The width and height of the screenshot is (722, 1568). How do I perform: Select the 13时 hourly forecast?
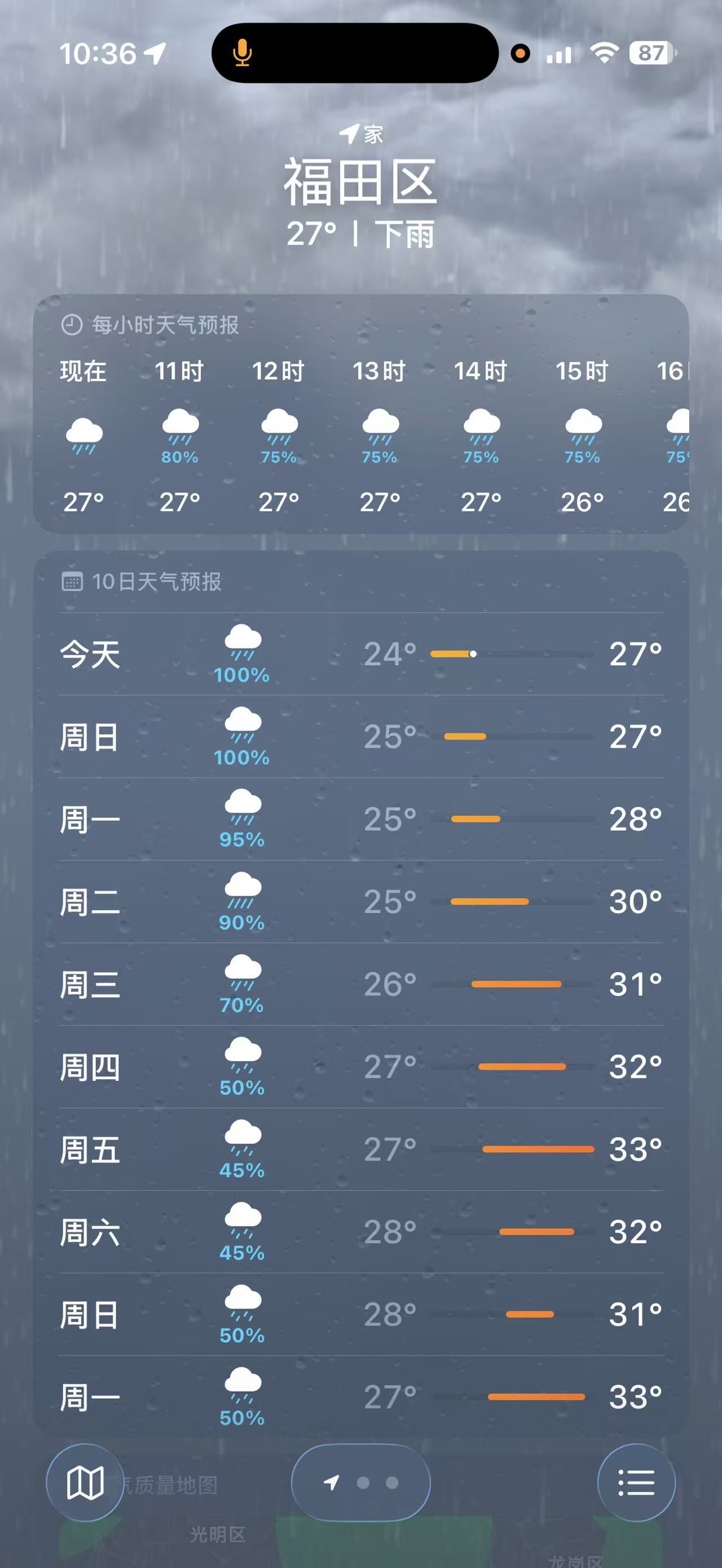pos(379,436)
